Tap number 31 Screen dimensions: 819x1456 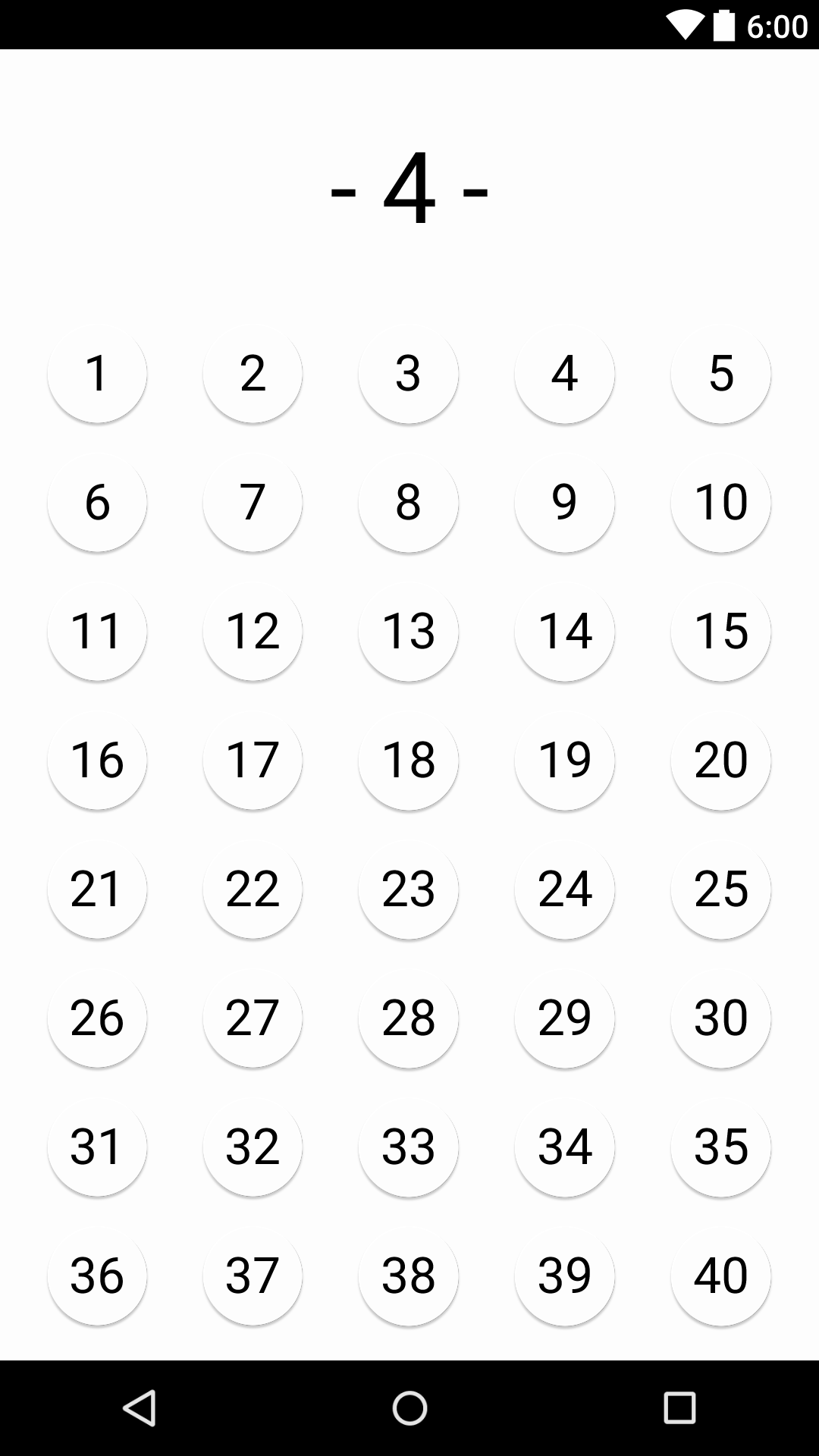tap(97, 1147)
